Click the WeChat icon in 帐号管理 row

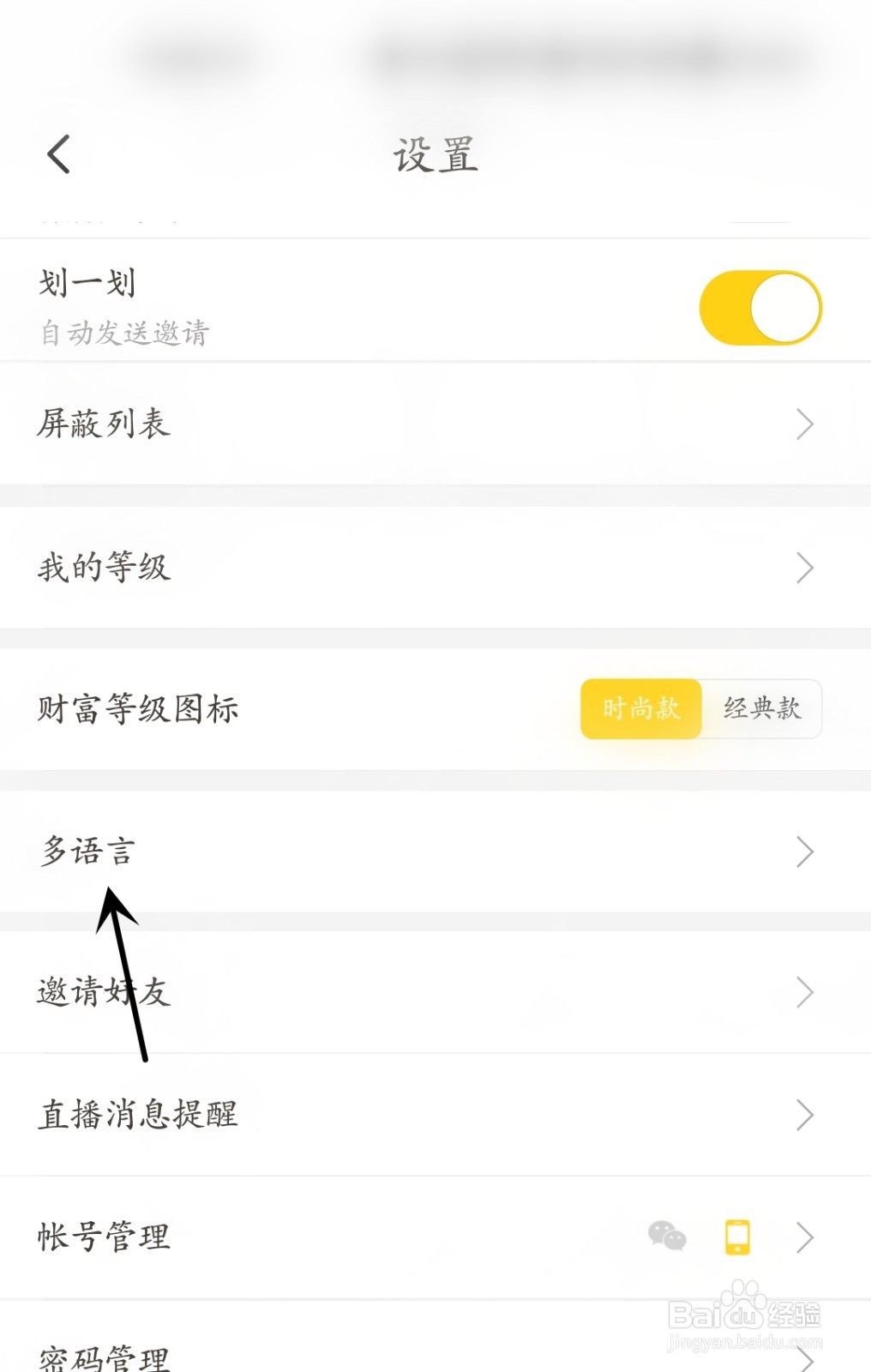click(x=668, y=1237)
